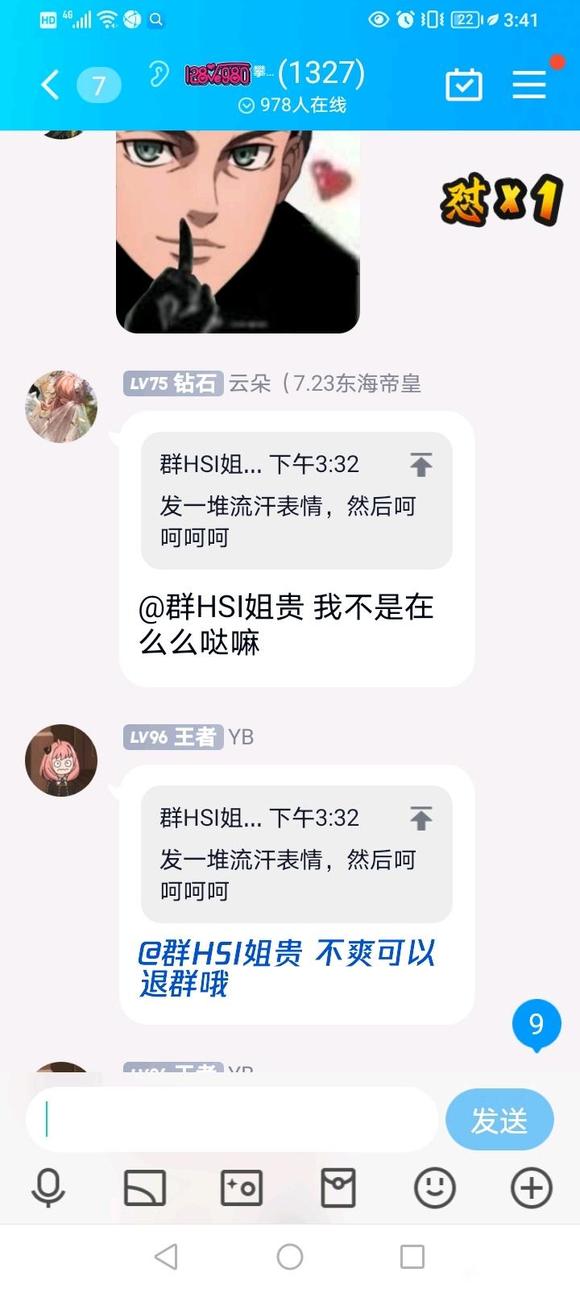The image size is (580, 1289).
Task: Send the message with 发送 button
Action: tap(499, 1120)
